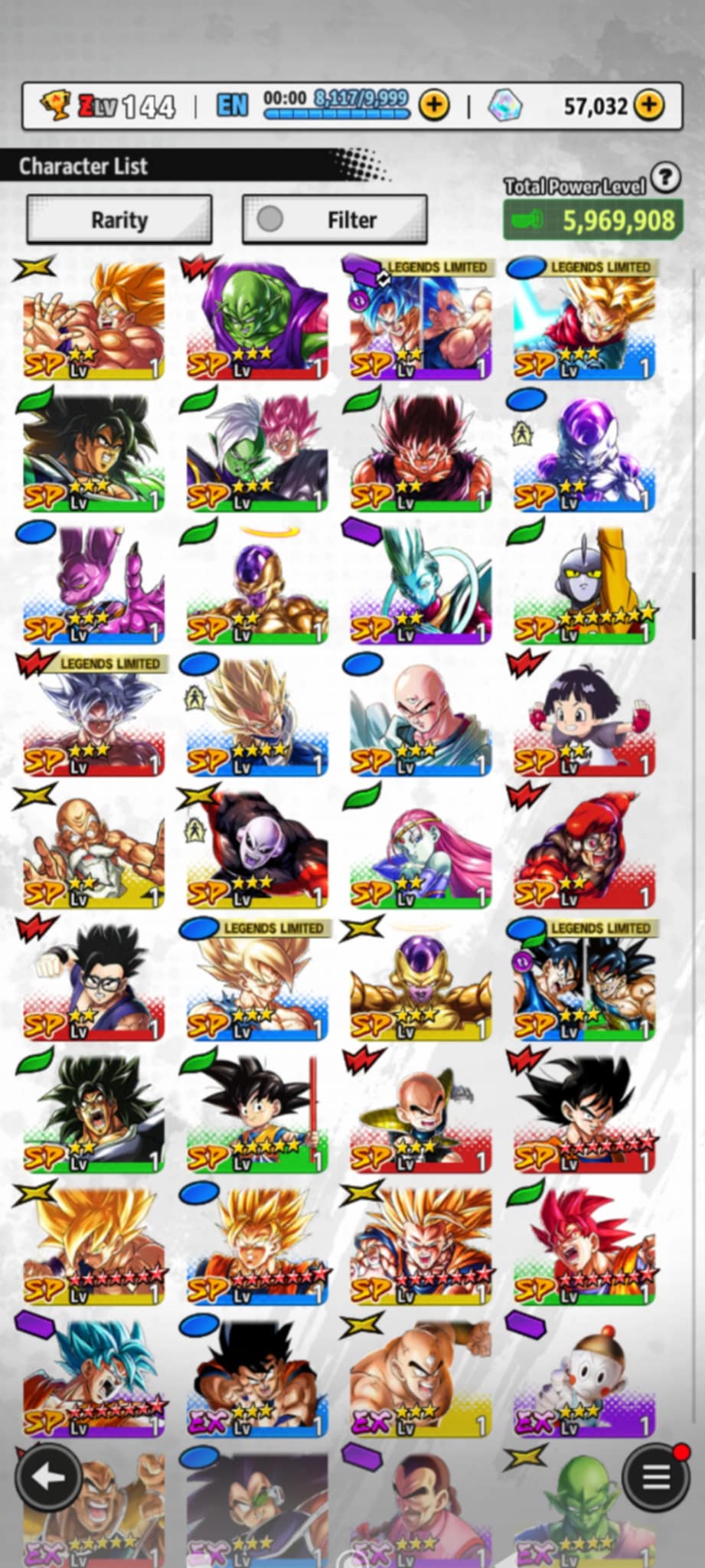Add crystals with the plus beside 57,032
This screenshot has height=1568, width=705.
click(x=649, y=105)
